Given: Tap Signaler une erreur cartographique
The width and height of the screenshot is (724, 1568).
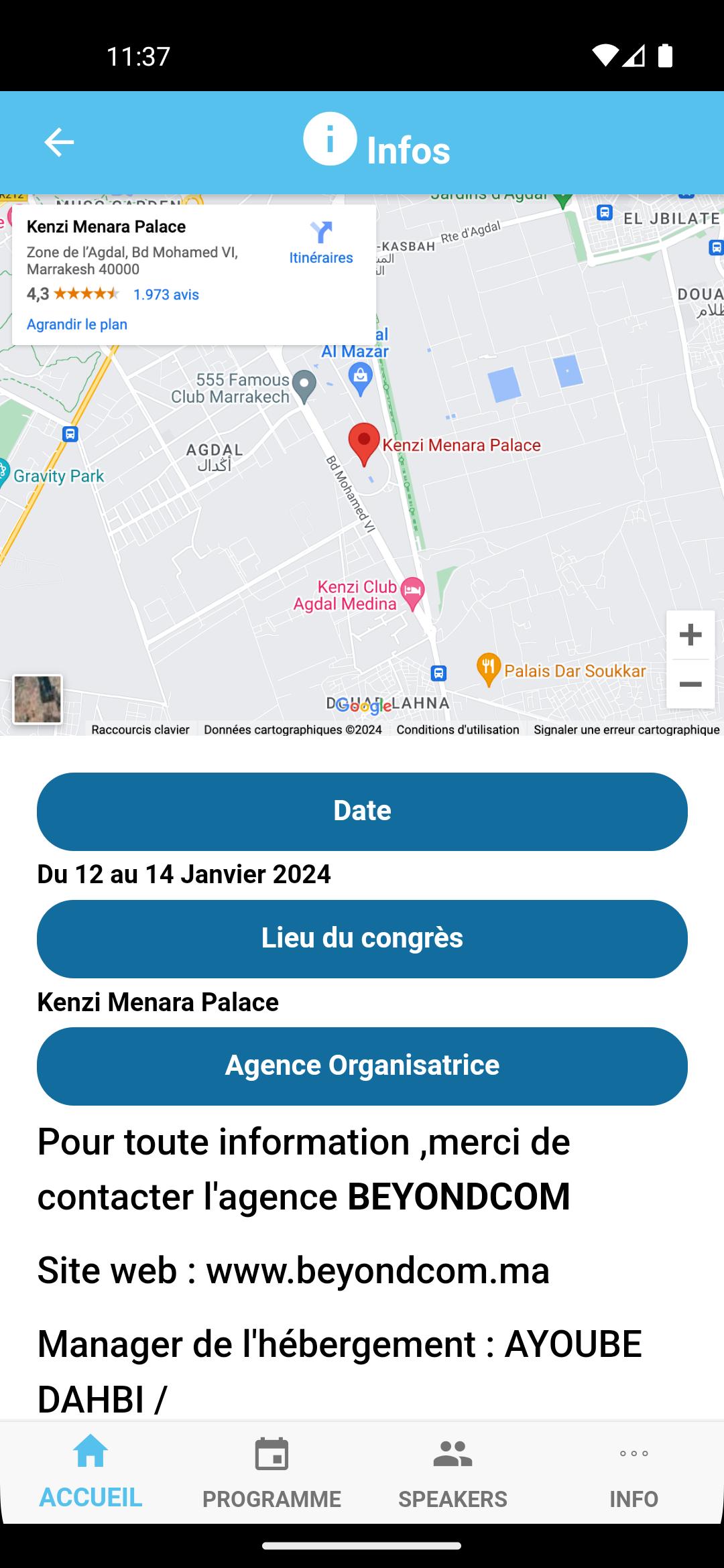Looking at the screenshot, I should click(x=627, y=730).
